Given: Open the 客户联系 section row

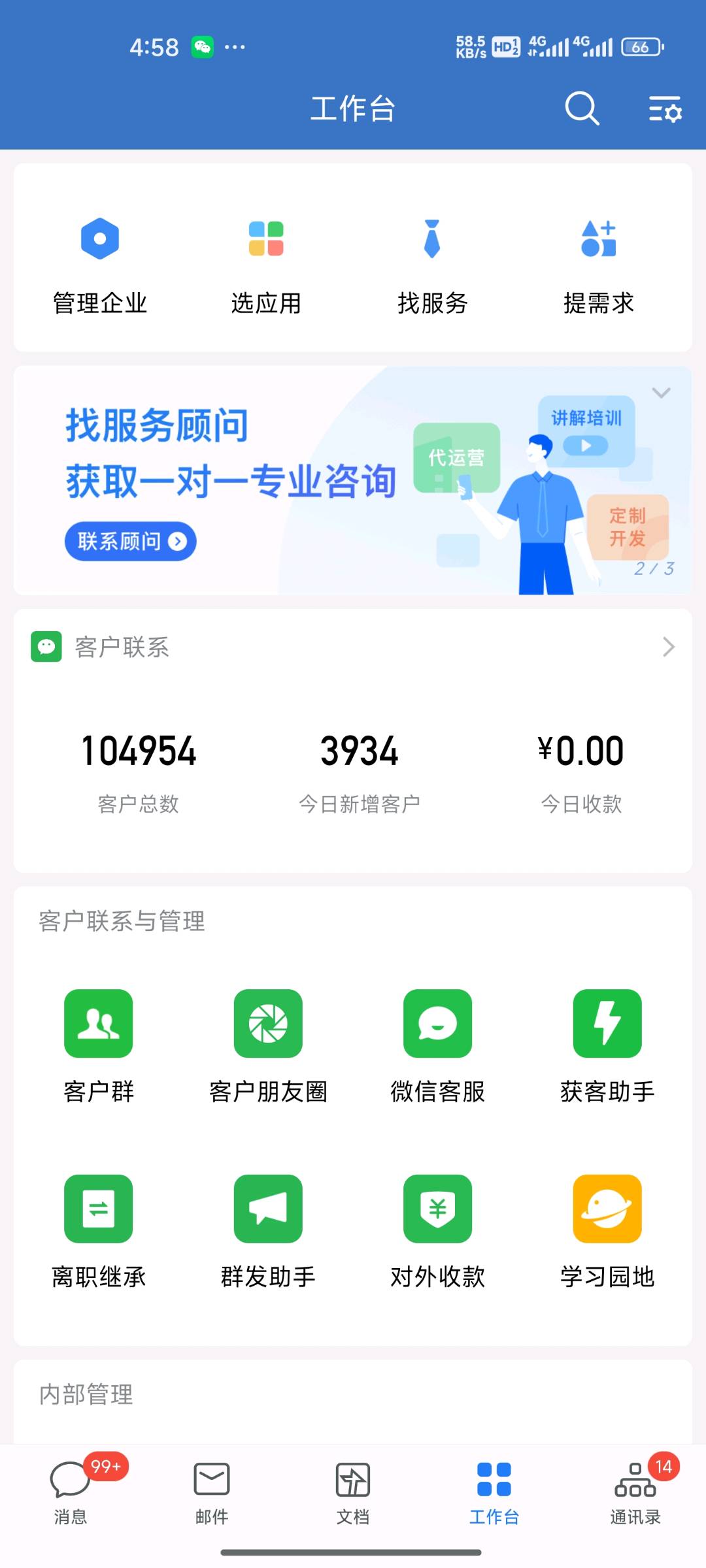Looking at the screenshot, I should click(353, 647).
